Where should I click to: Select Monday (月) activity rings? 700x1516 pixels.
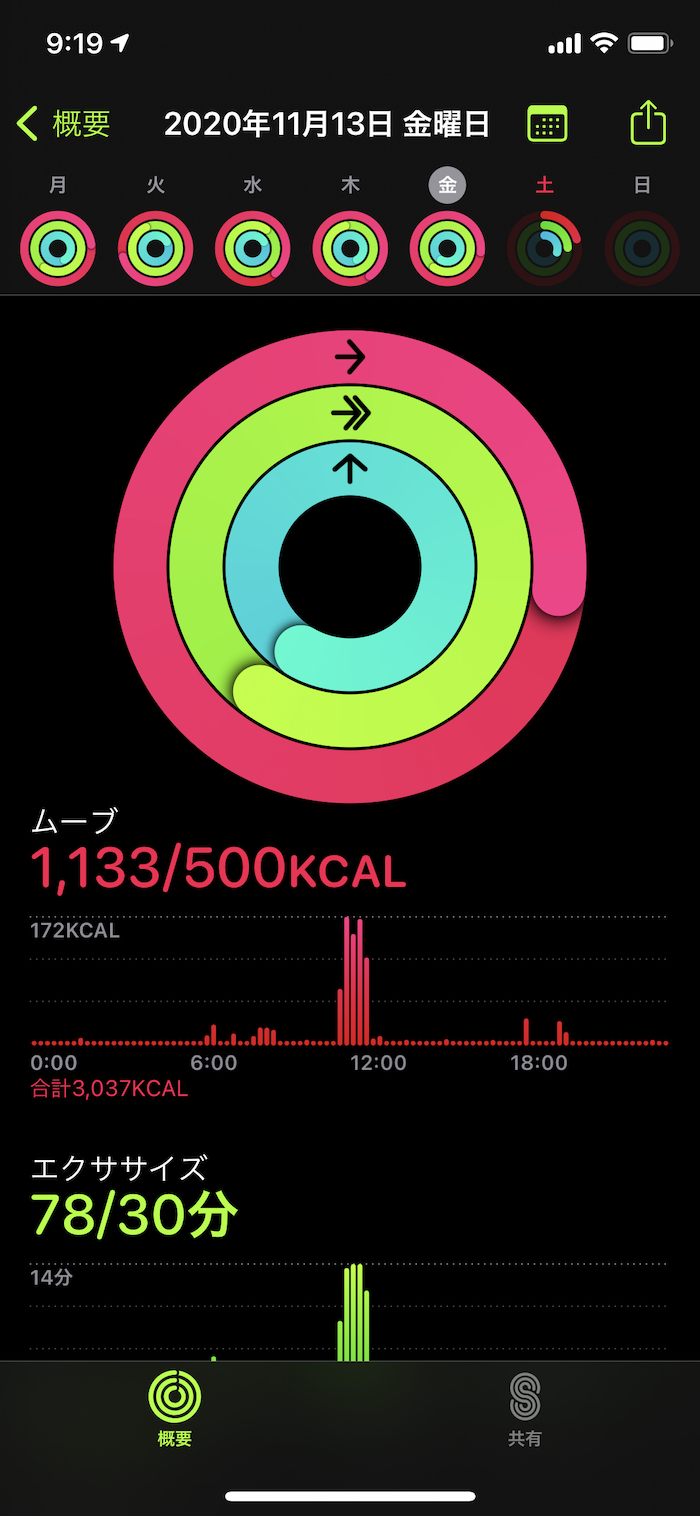coord(58,248)
